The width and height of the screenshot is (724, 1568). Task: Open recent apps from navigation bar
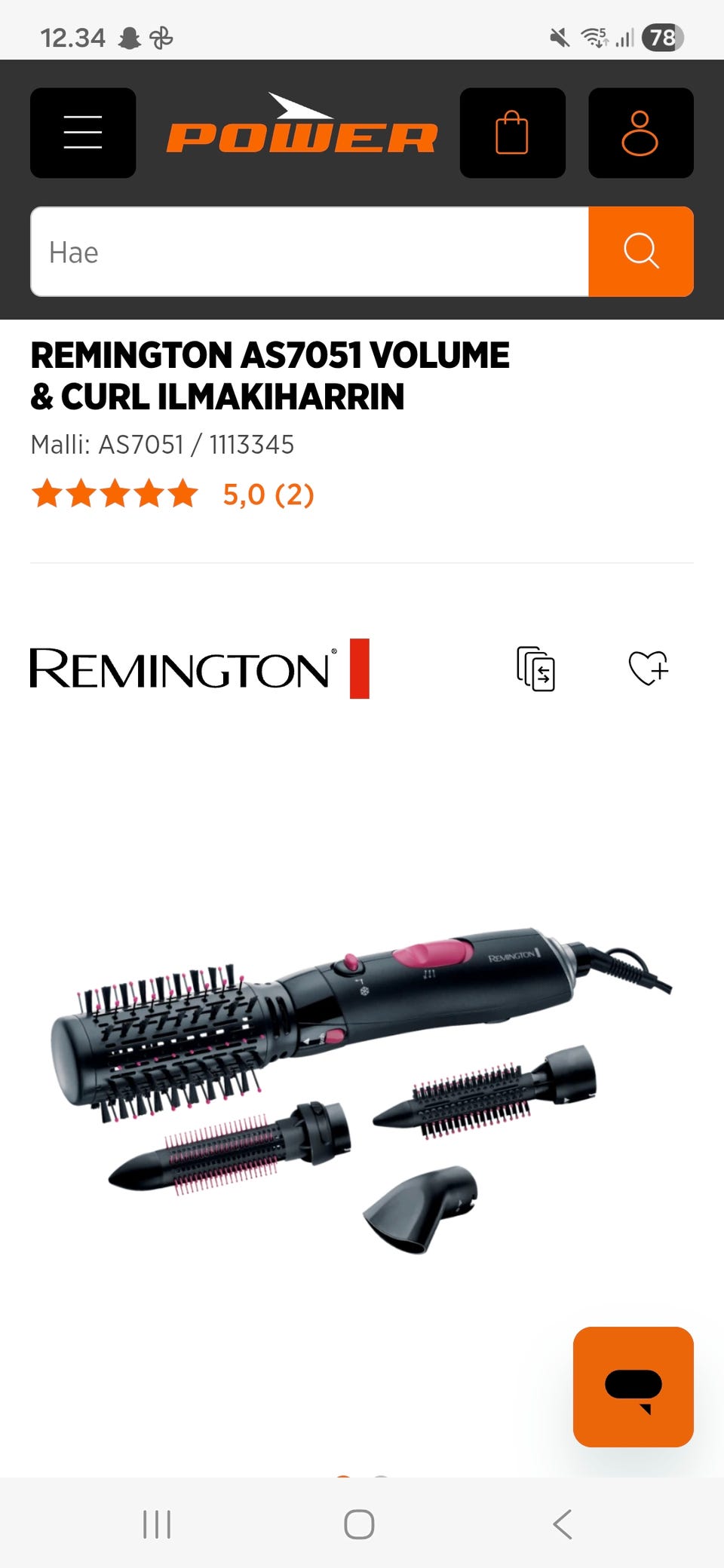click(157, 1524)
